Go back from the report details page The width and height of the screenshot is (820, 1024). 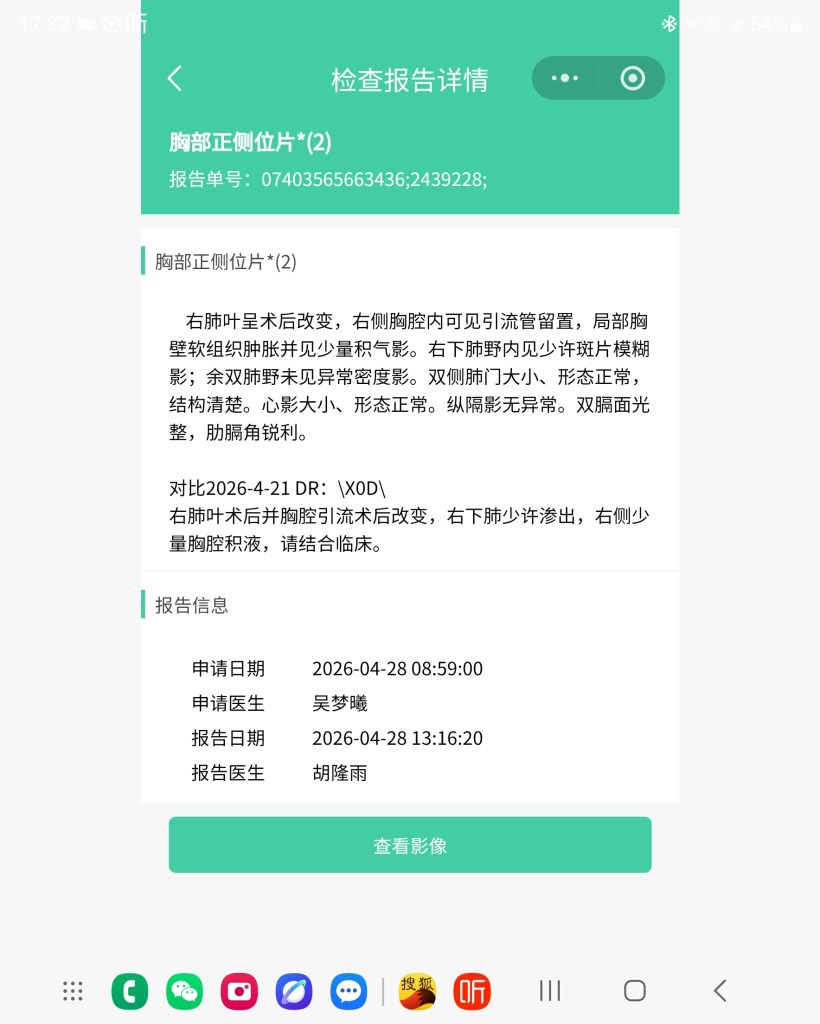click(x=175, y=79)
